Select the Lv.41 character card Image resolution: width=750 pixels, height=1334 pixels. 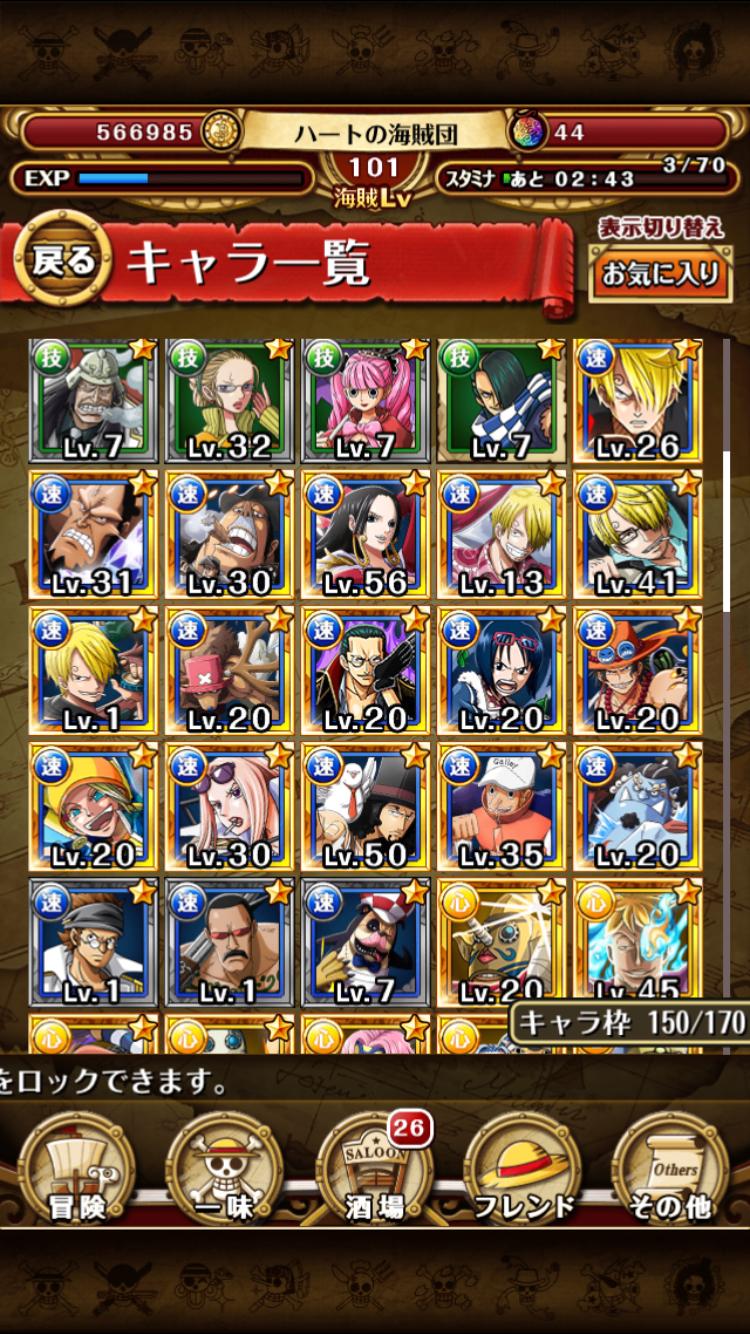638,536
